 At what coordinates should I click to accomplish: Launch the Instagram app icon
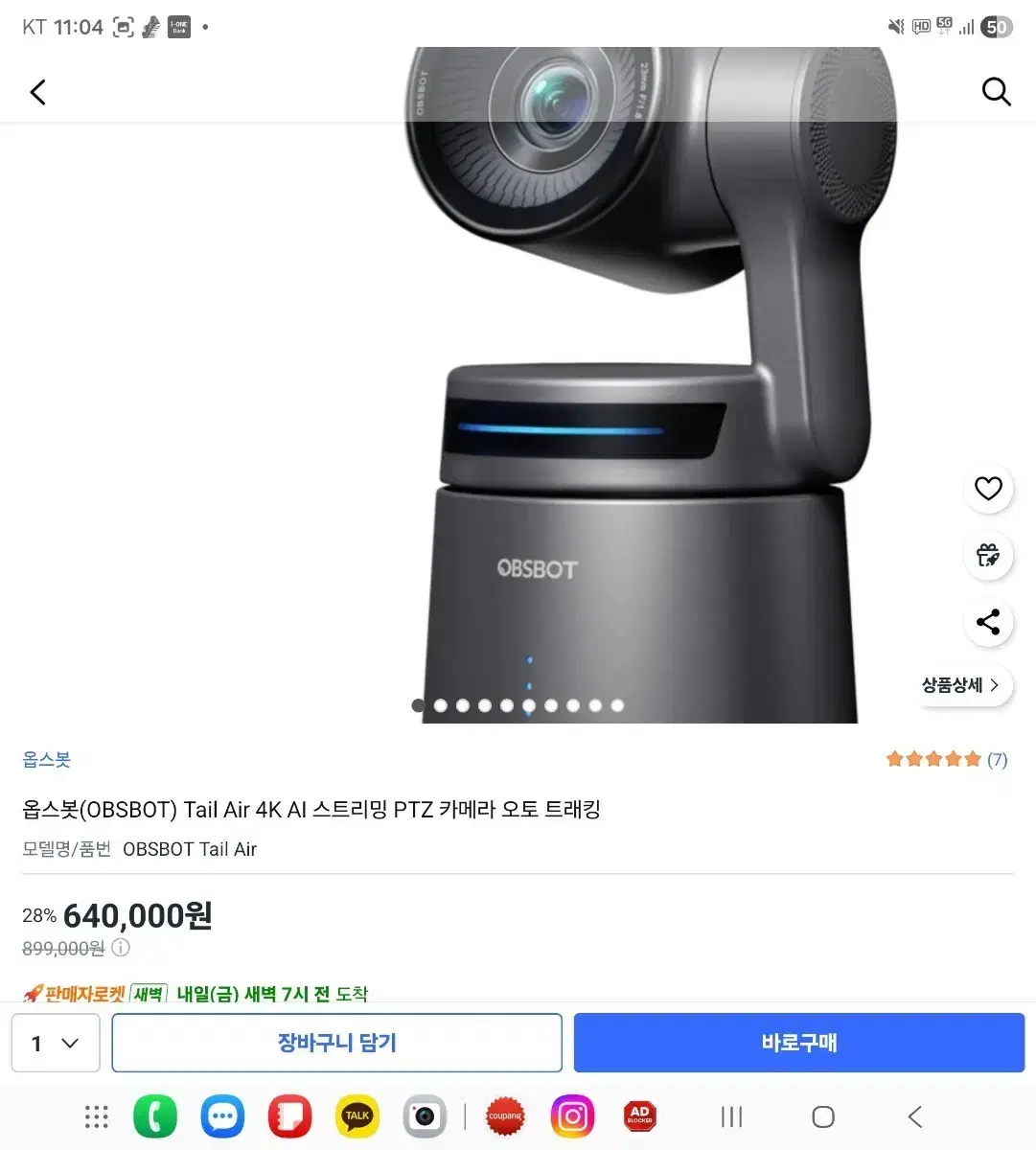pyautogui.click(x=572, y=1116)
